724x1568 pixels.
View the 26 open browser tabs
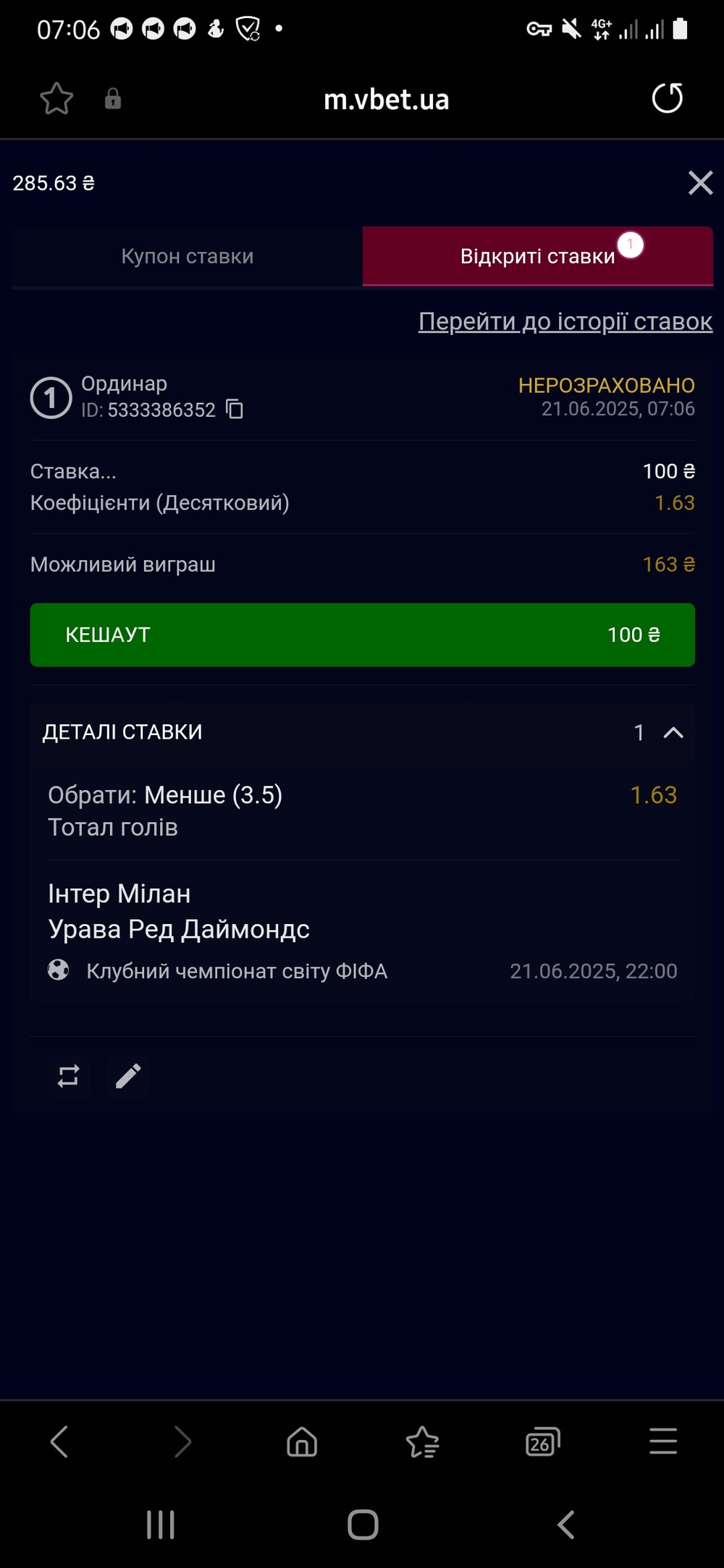pos(542,1441)
